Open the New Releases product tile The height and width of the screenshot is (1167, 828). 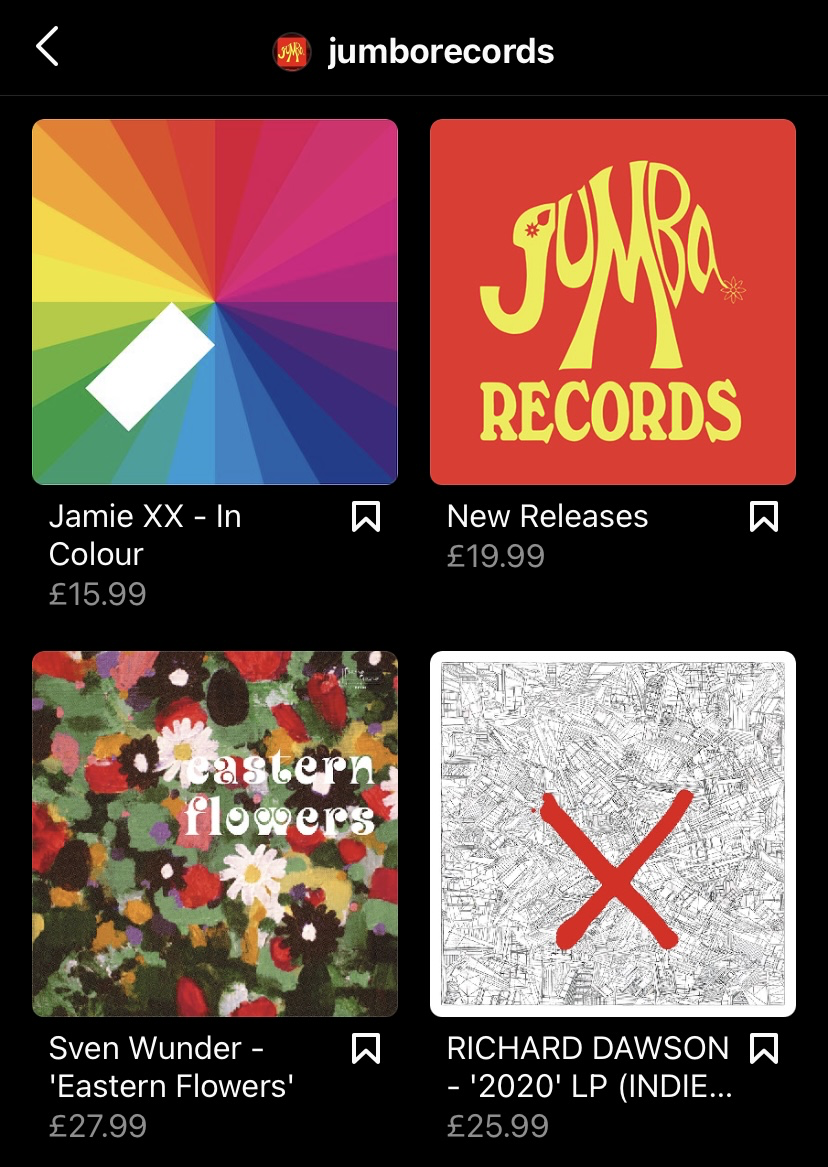click(612, 302)
